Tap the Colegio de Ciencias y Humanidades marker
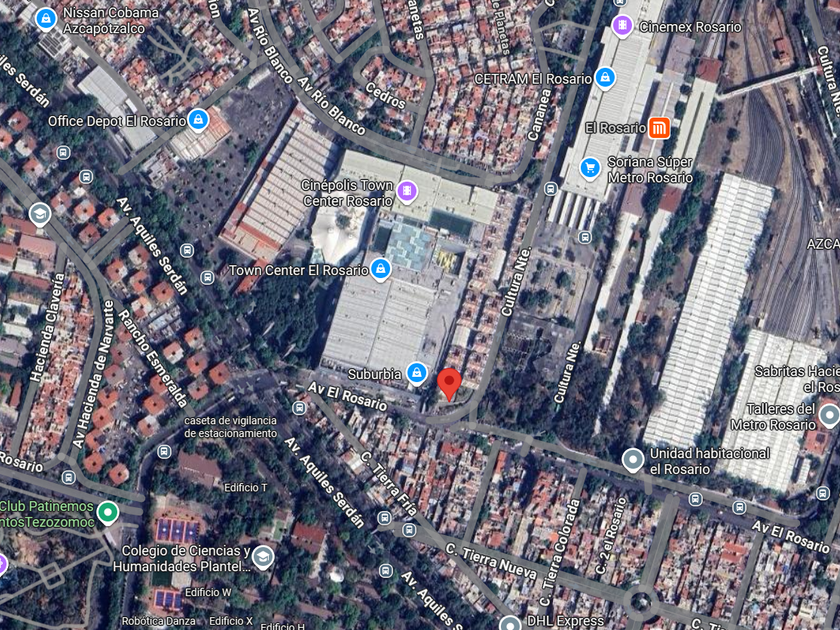The image size is (840, 630). 262,558
